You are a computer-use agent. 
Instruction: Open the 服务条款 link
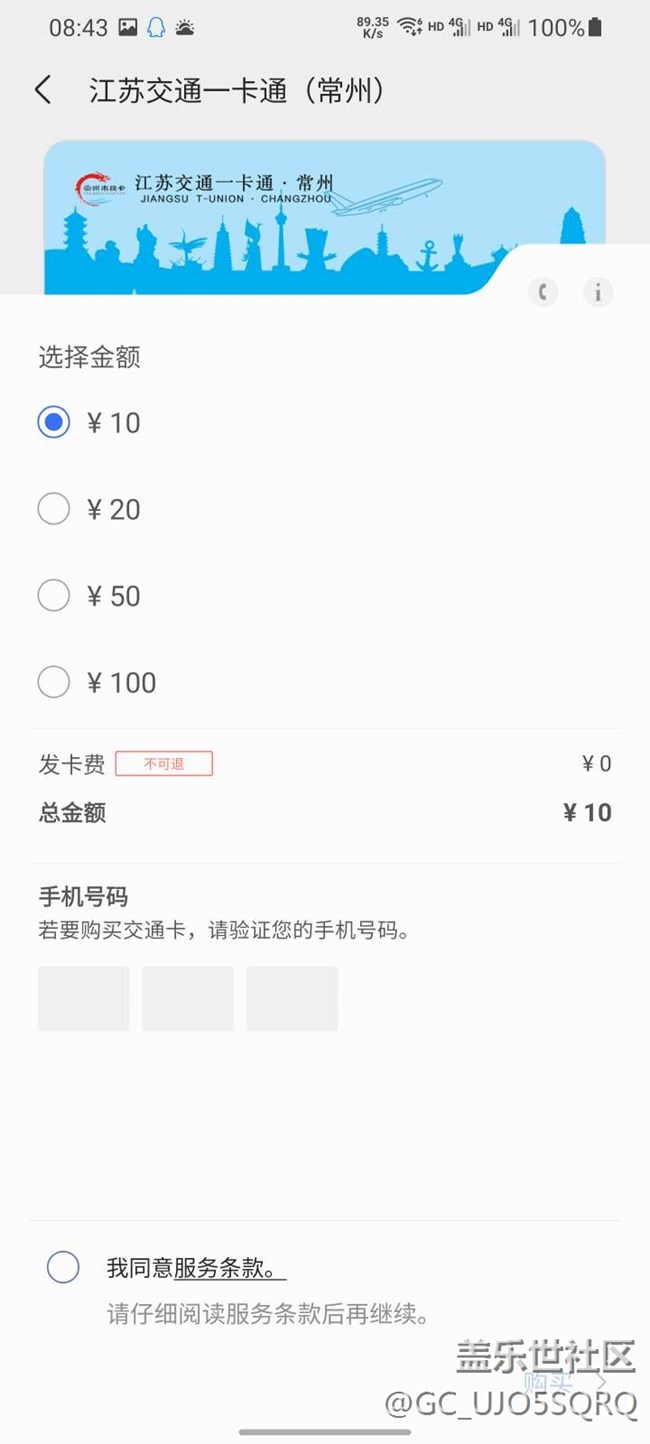[x=230, y=1268]
